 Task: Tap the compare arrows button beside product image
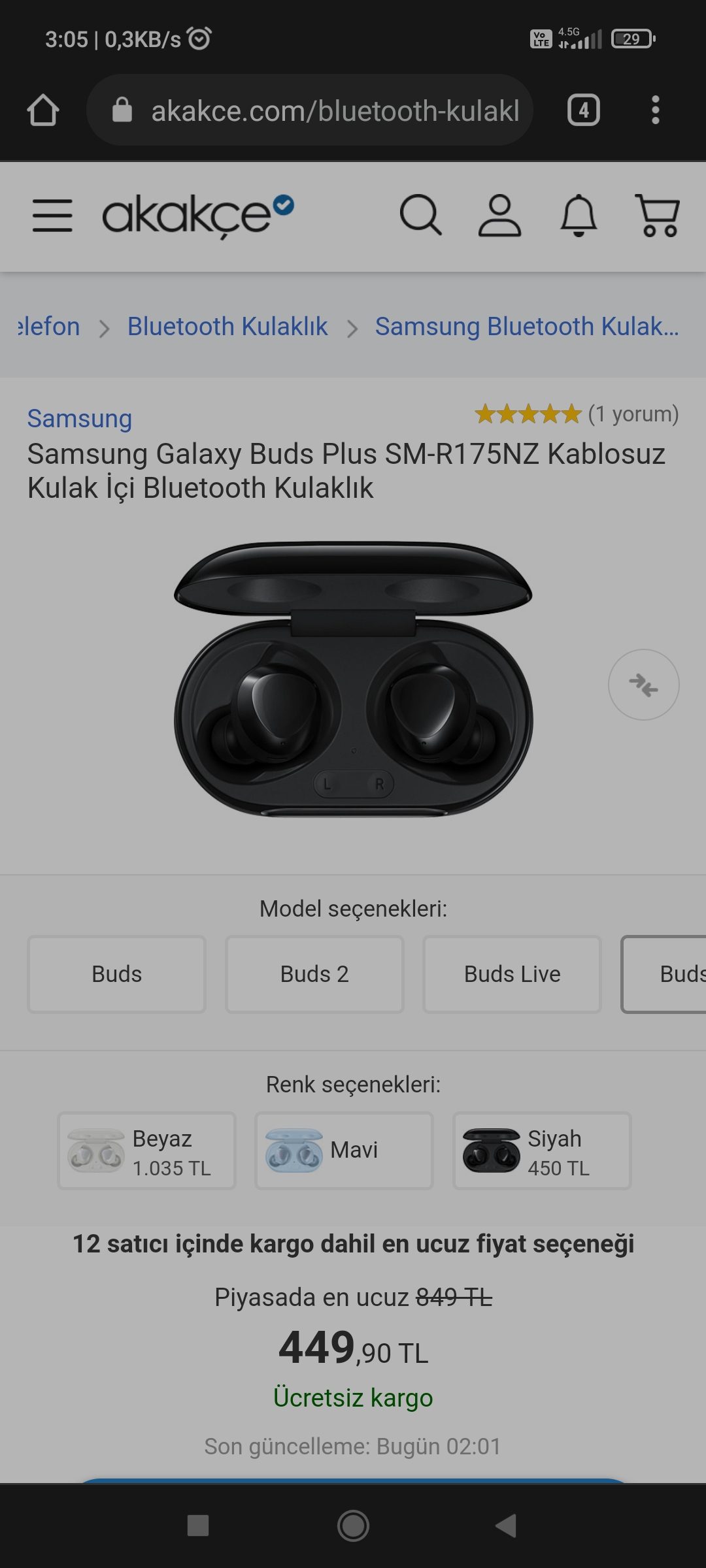[x=644, y=685]
